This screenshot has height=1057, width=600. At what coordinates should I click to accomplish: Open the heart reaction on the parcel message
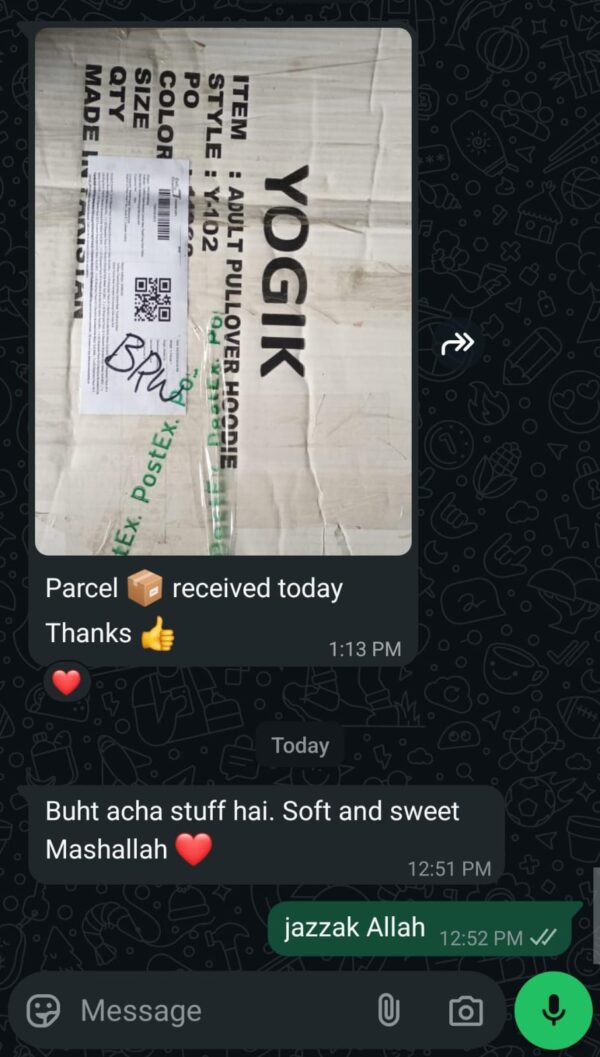click(66, 683)
